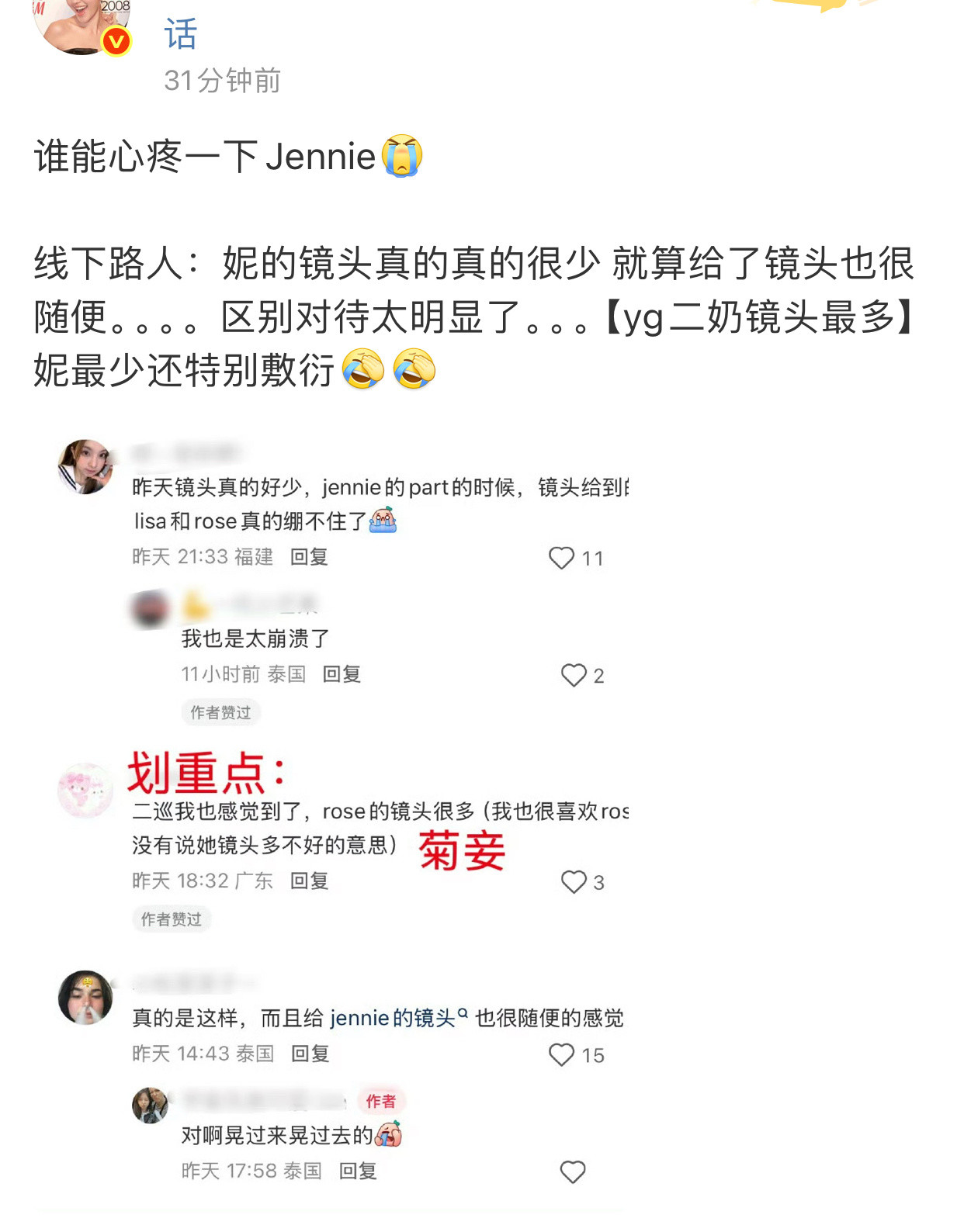Like the Guangdong comment posted at 18:32
The image size is (964, 1232).
tap(574, 881)
